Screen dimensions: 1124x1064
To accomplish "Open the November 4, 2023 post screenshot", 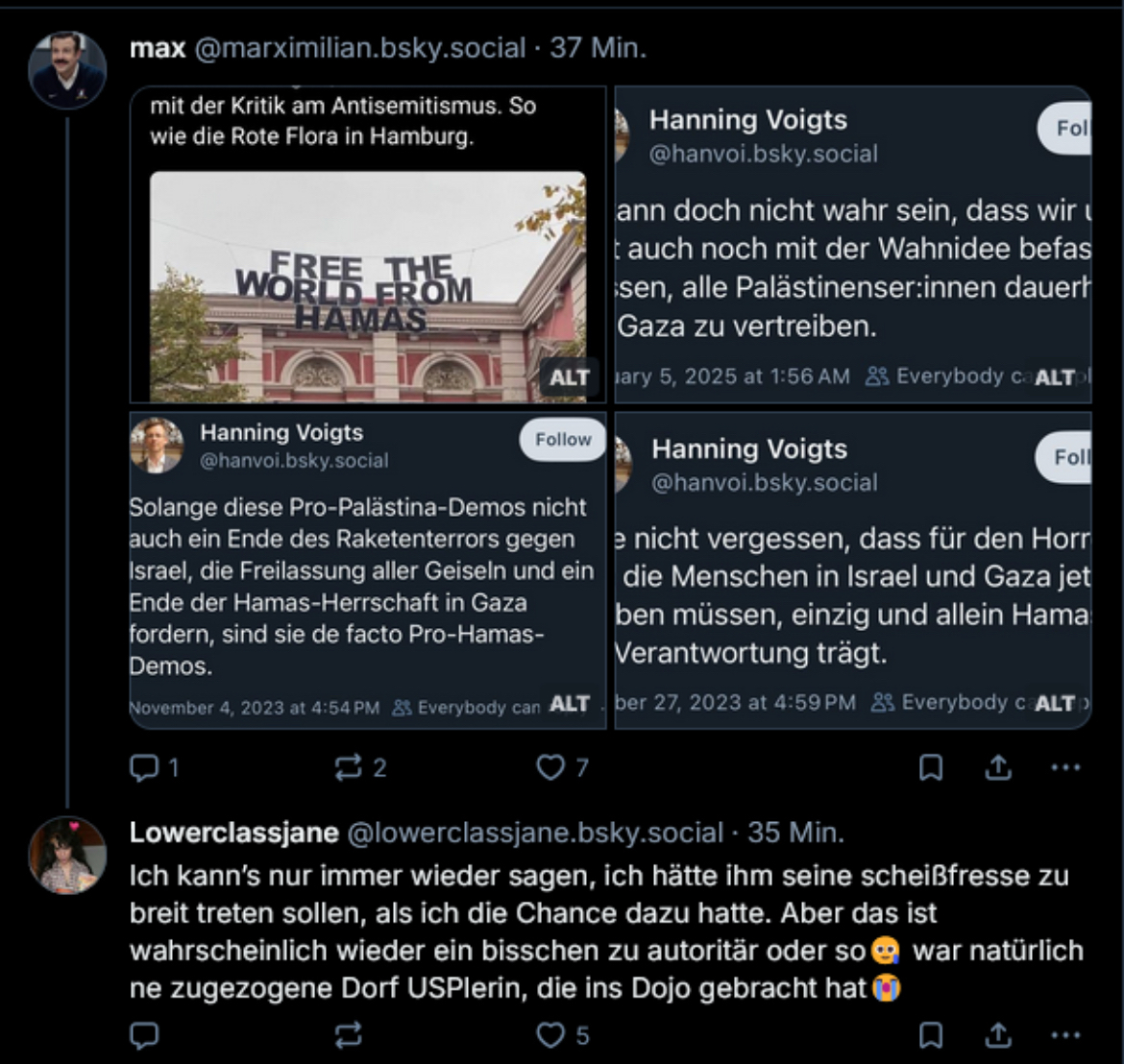I will (x=368, y=571).
